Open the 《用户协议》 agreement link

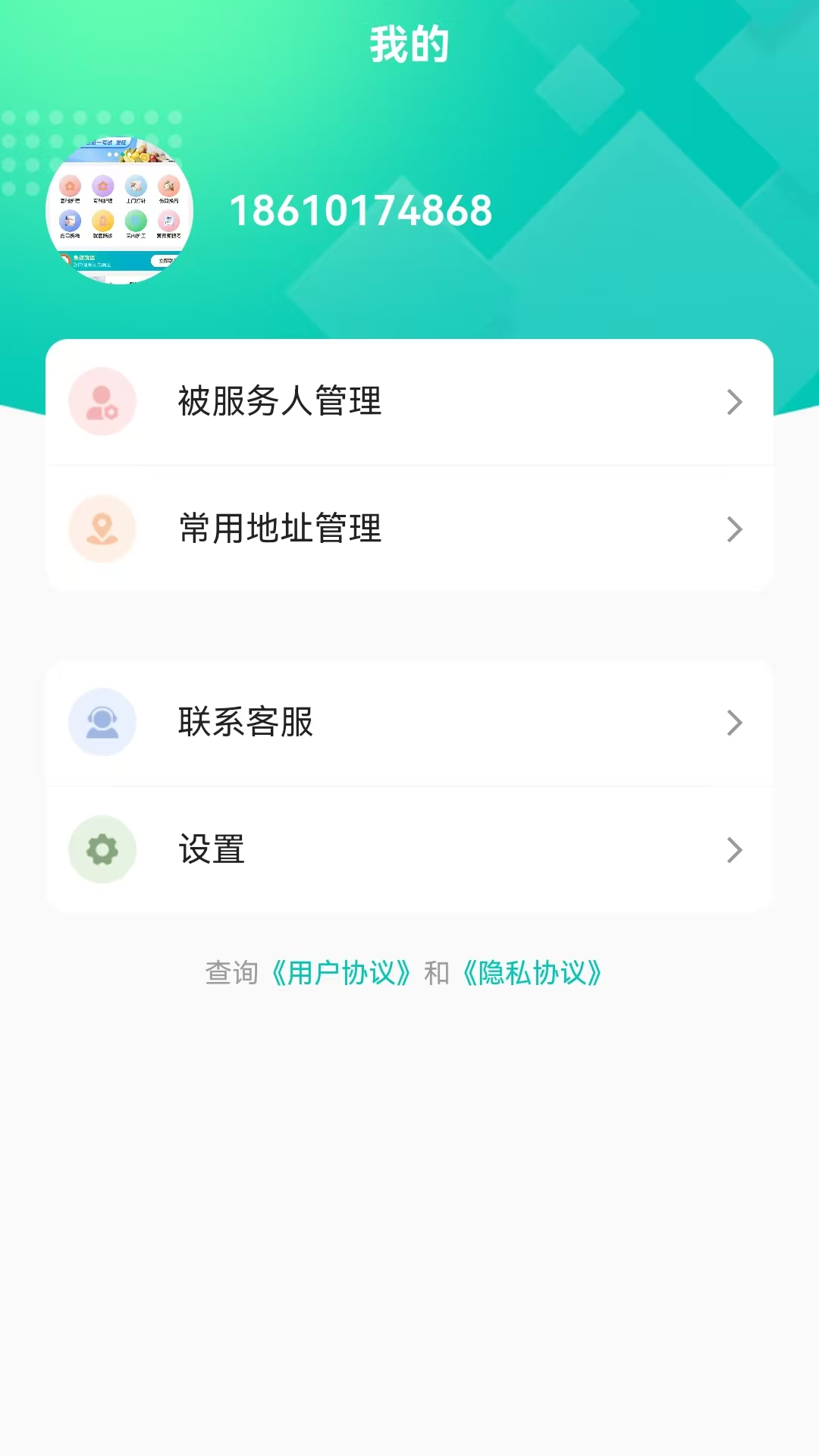point(343,973)
